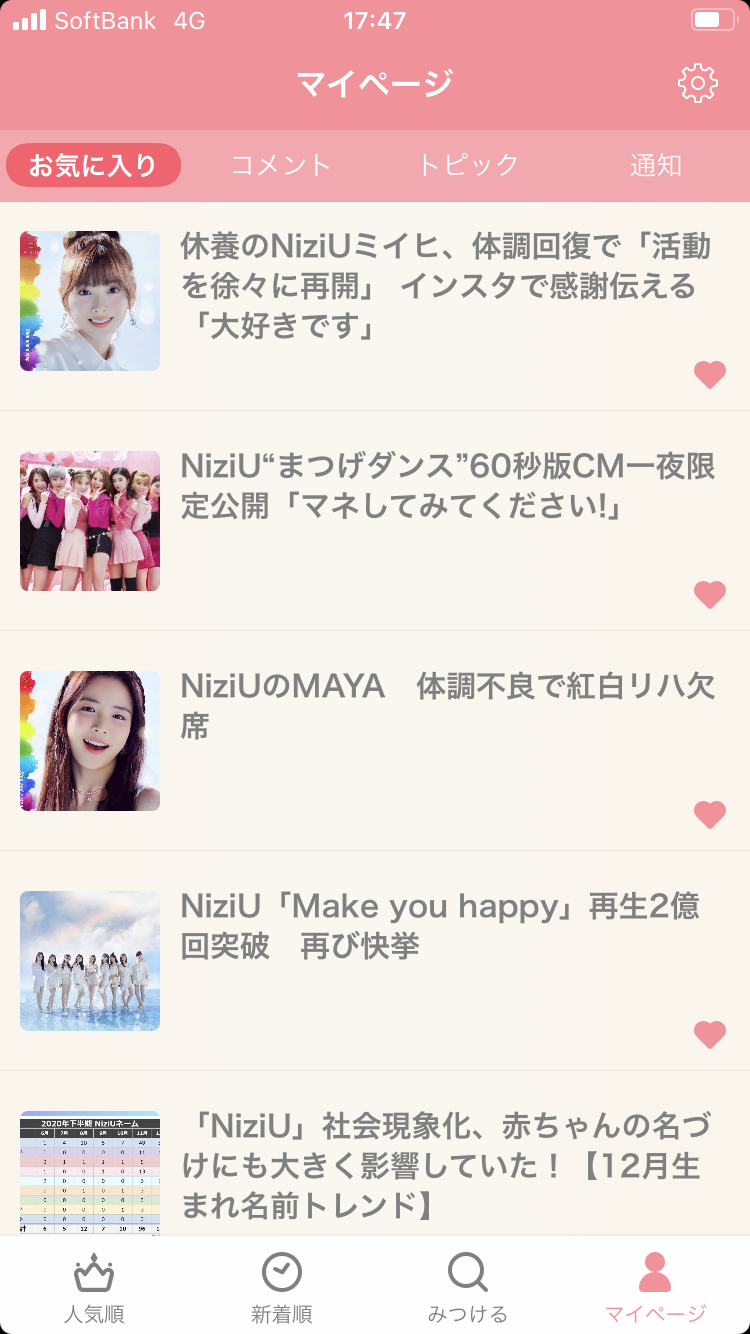Select the マイページ bottom tab
Screen dimensions: 750x1334
point(655,1288)
